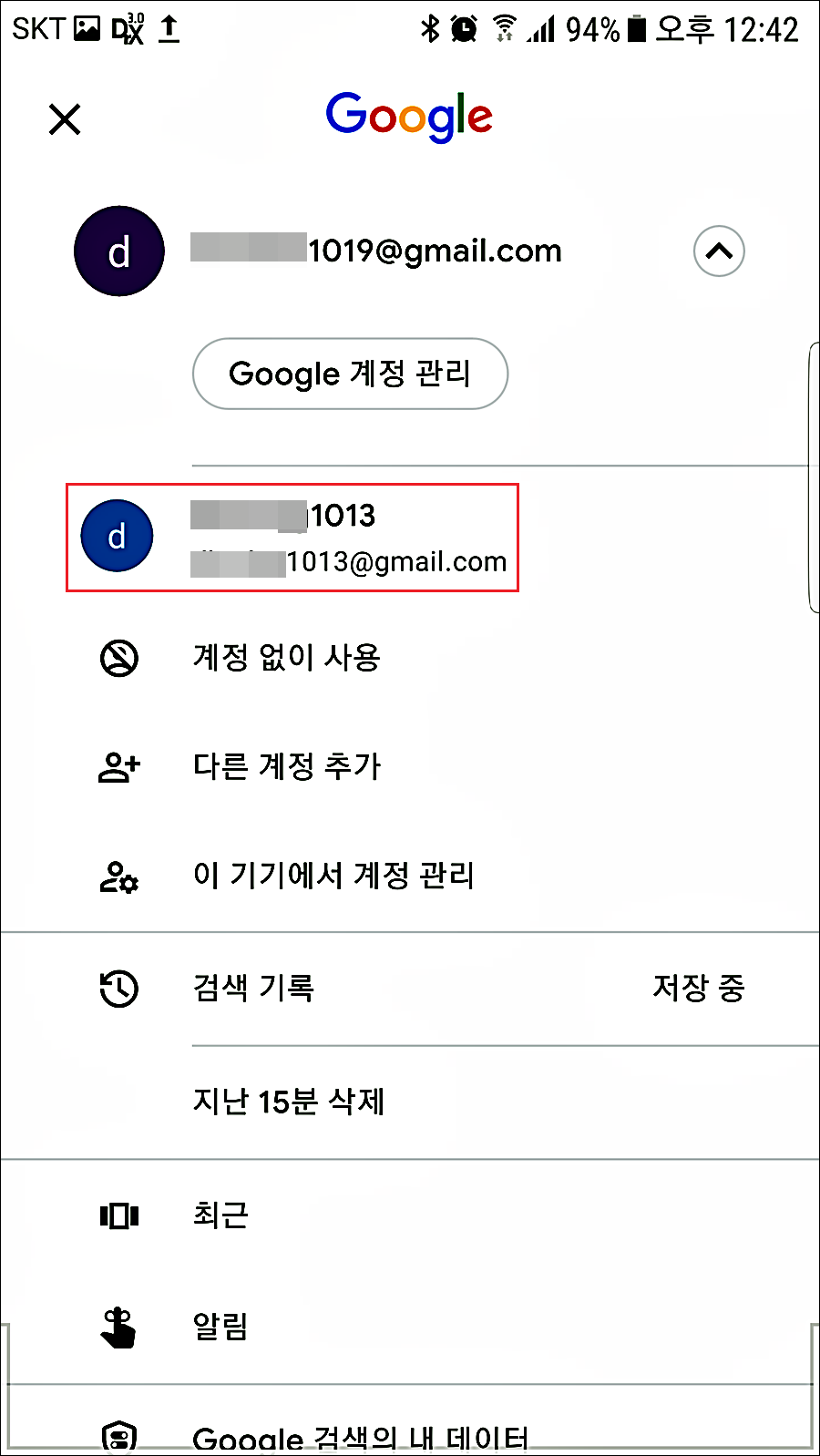Viewport: 820px width, 1456px height.
Task: Choose 다른 계정 추가
Action: pos(286,767)
